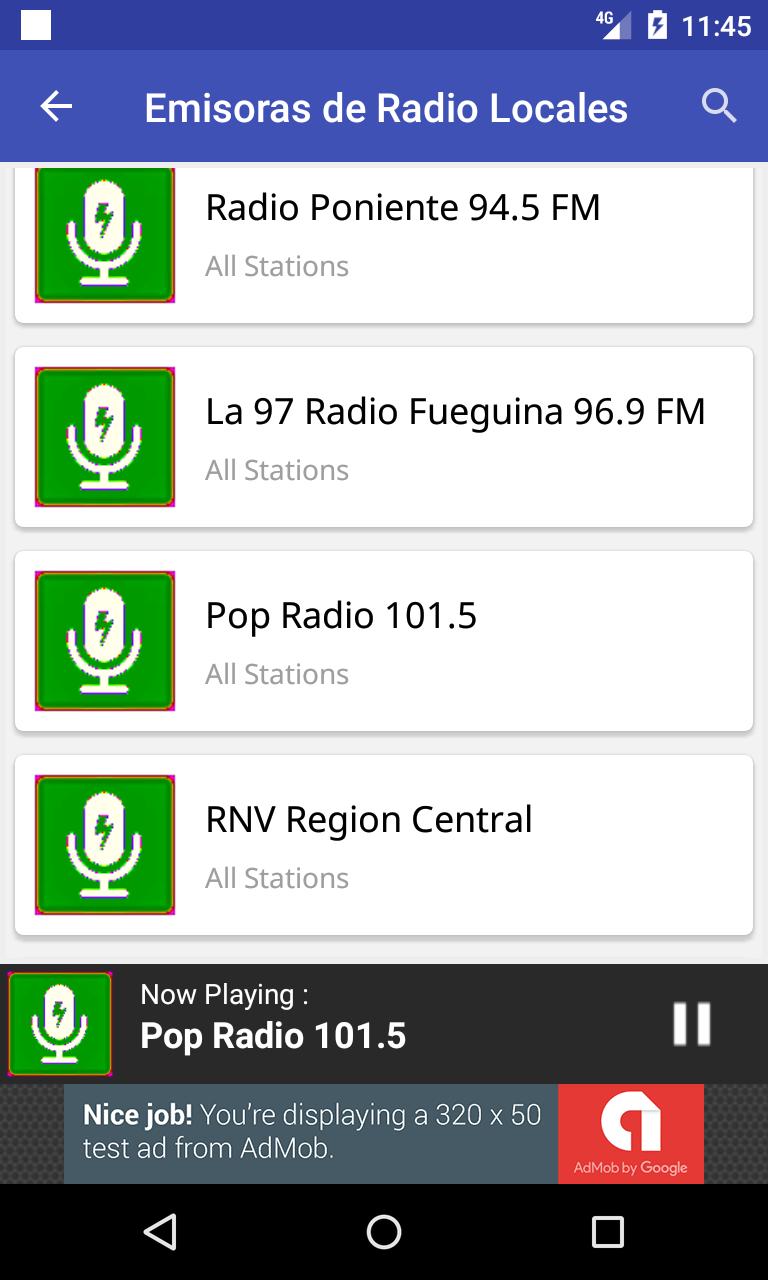Play Radio Poniente 94.5 FM station
Screen dimensions: 768x1280
(x=384, y=242)
